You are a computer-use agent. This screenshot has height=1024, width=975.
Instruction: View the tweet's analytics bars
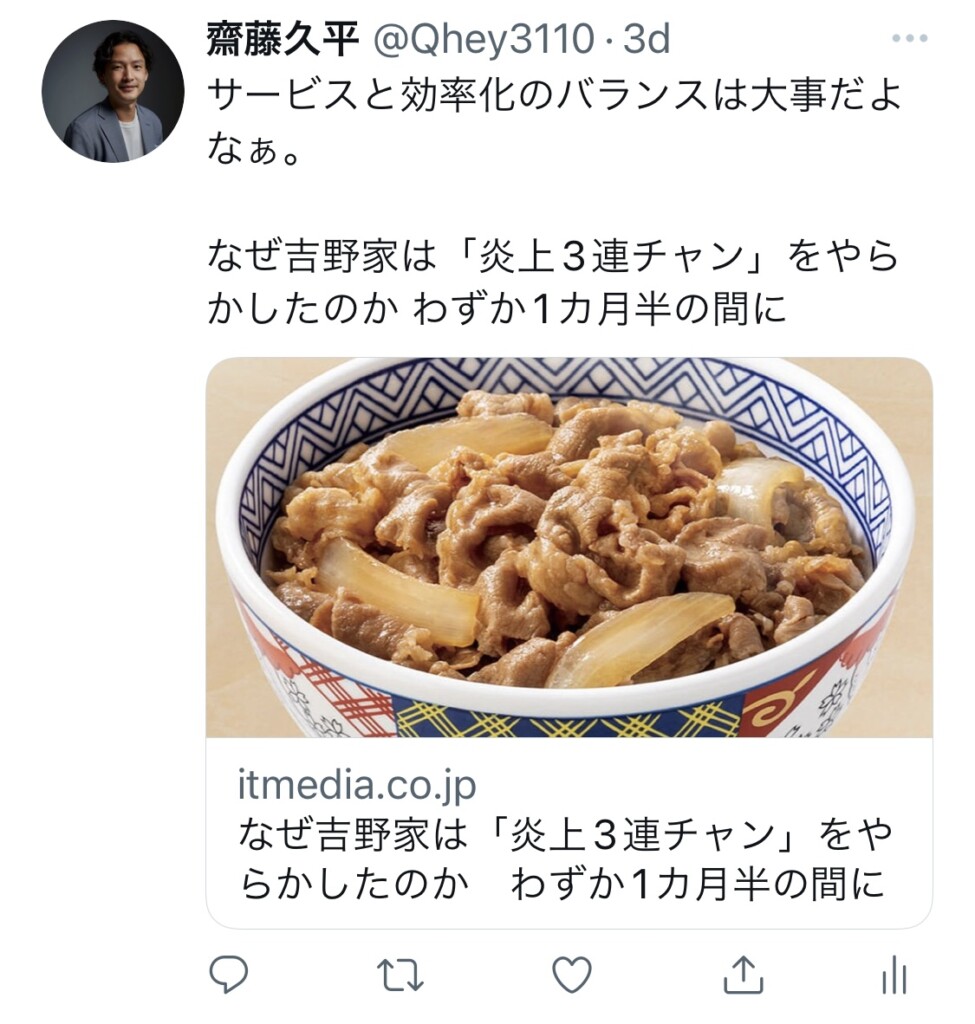pyautogui.click(x=893, y=974)
